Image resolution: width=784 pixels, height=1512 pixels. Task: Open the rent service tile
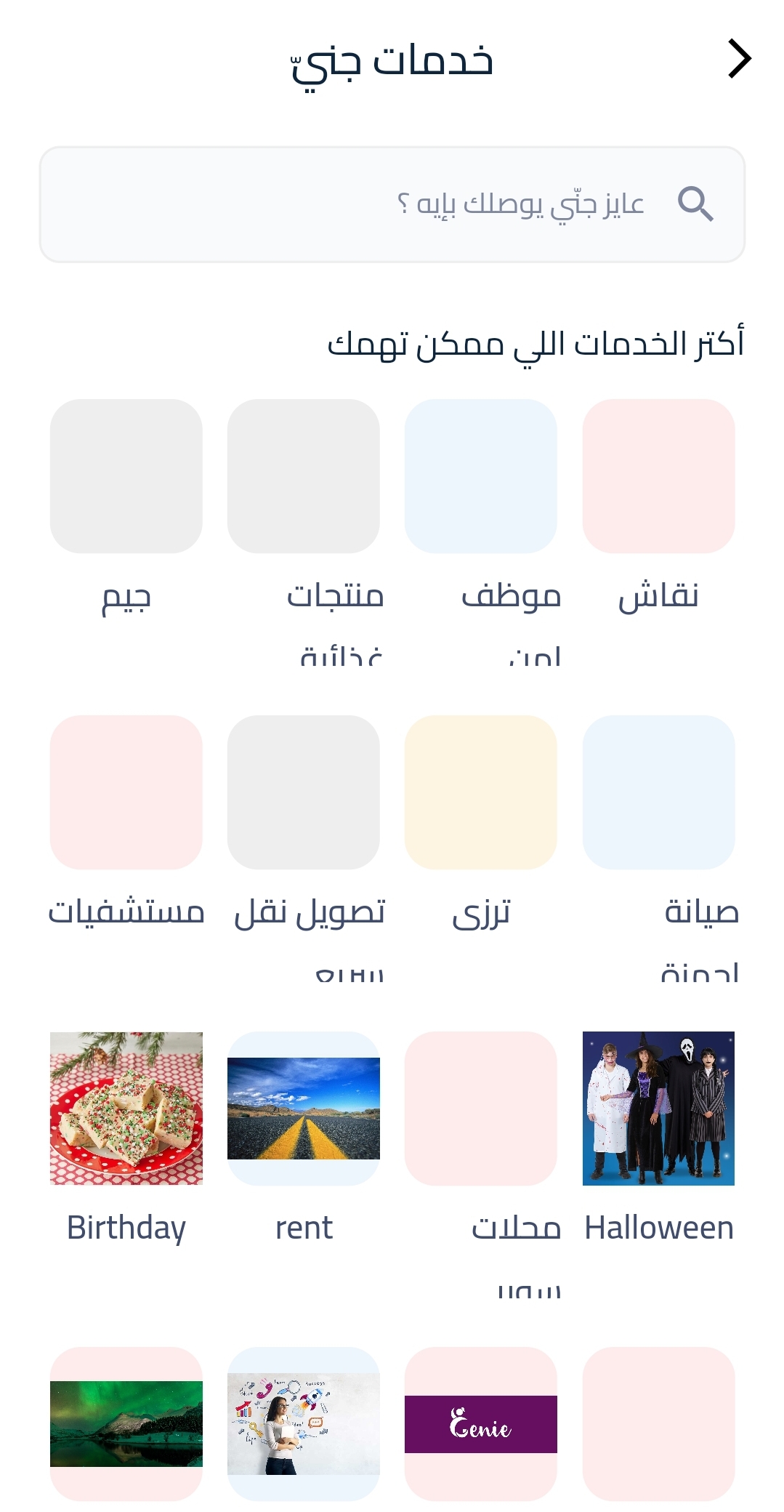click(304, 1109)
